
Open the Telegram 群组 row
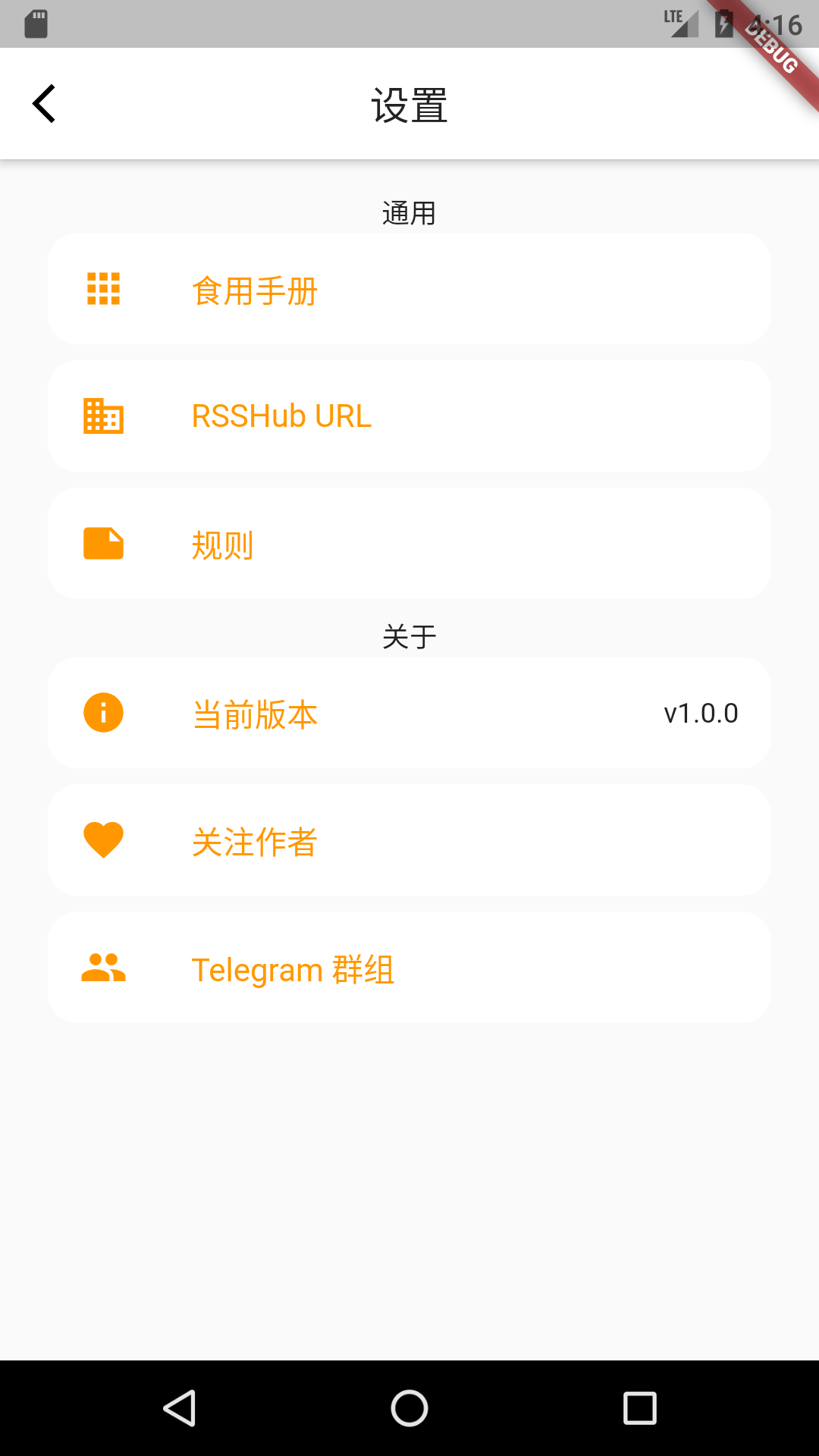pos(409,968)
